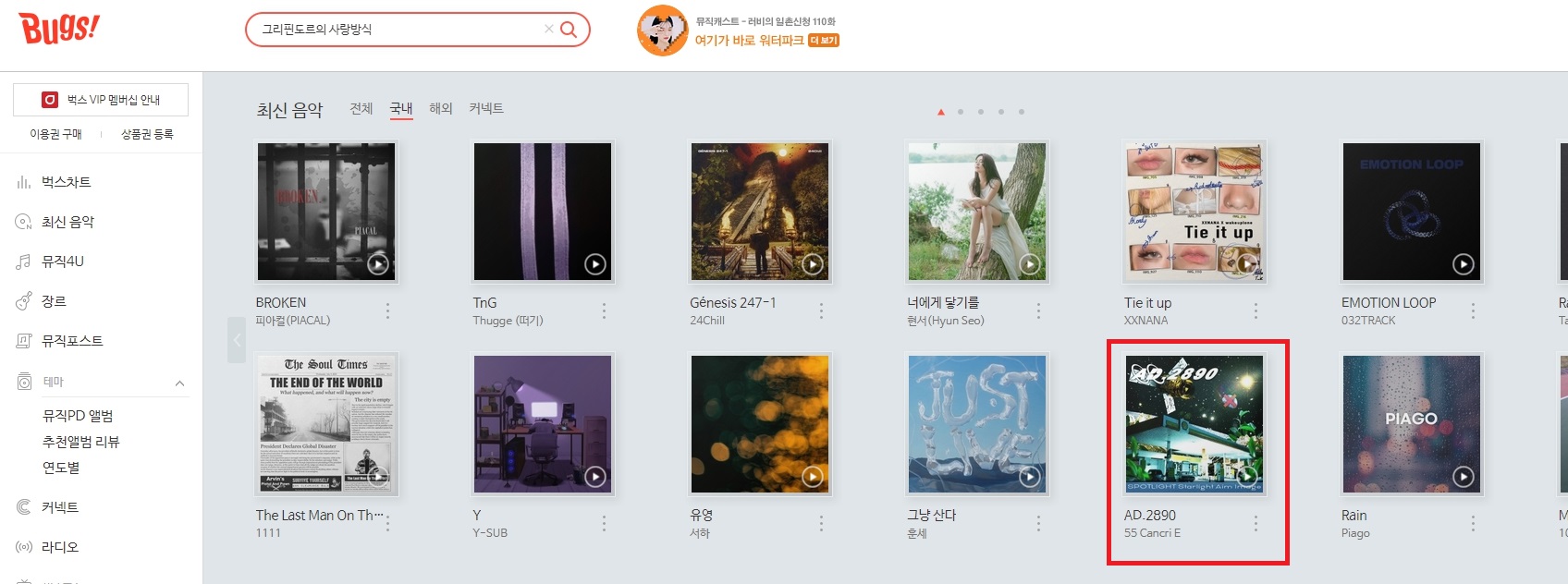Screen dimensions: 1568x584
Task: Open 뮤직4U in sidebar
Action: (62, 262)
